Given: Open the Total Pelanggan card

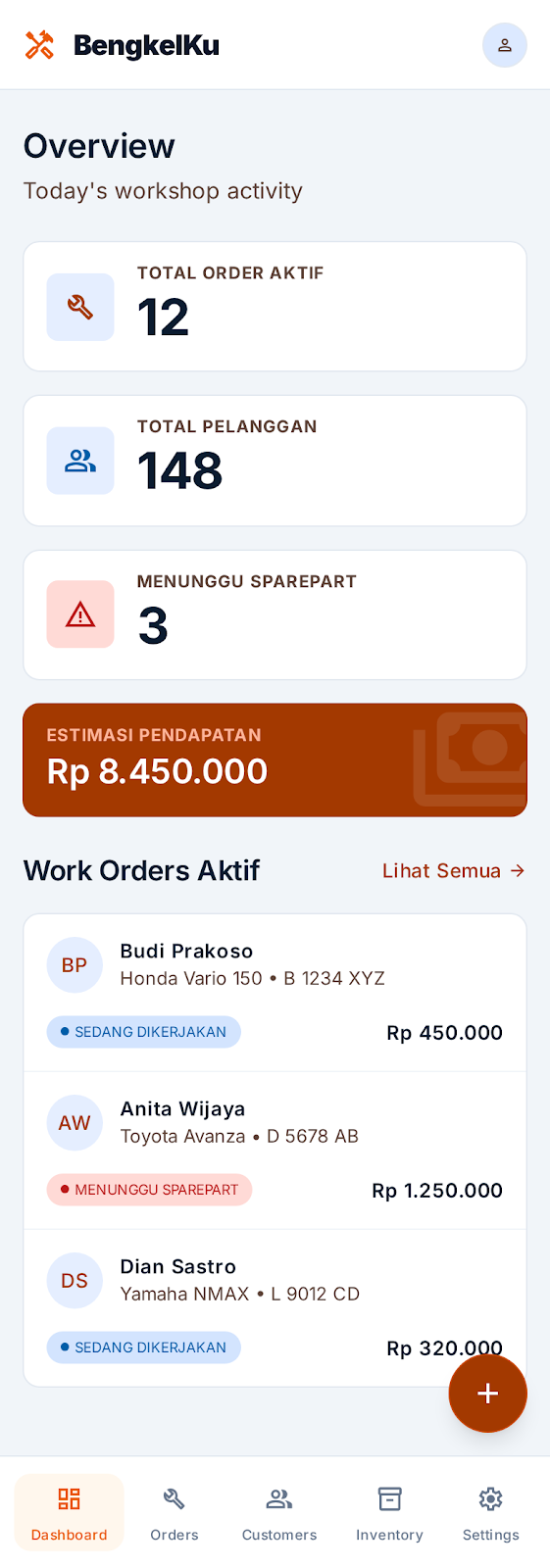Looking at the screenshot, I should (x=275, y=461).
